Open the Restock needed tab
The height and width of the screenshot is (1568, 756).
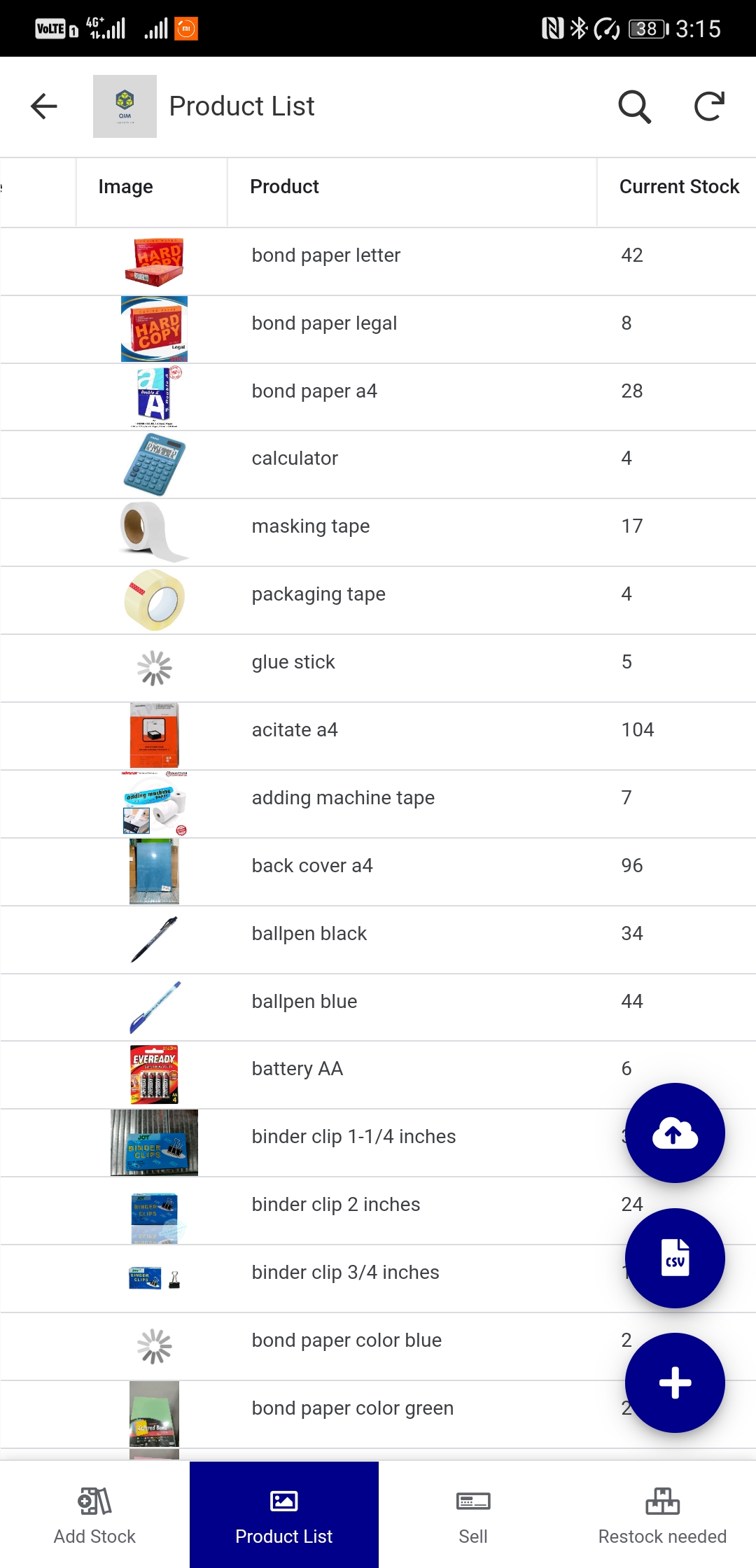click(x=662, y=1515)
